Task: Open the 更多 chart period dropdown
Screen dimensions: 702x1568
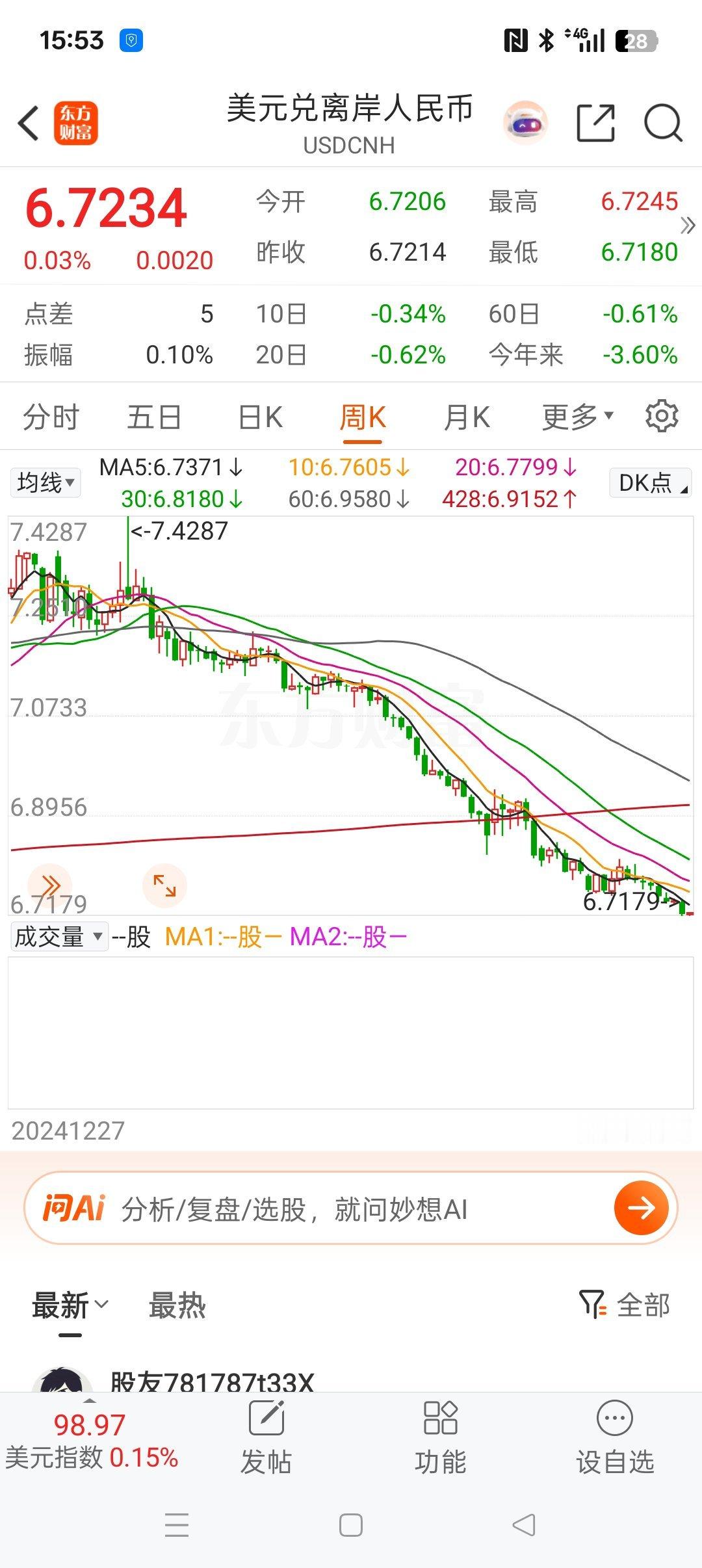Action: 578,417
